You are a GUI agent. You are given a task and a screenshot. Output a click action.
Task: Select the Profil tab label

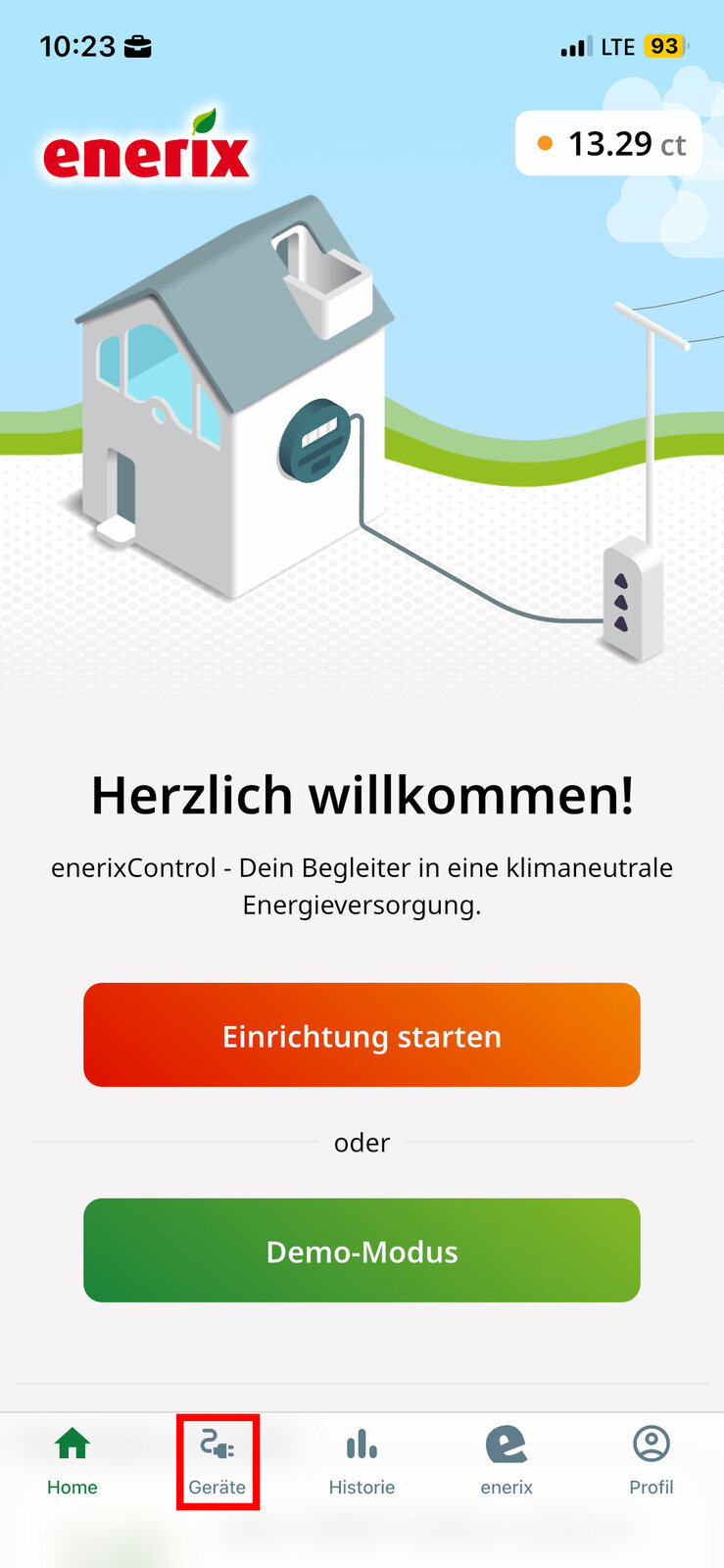[x=651, y=1487]
